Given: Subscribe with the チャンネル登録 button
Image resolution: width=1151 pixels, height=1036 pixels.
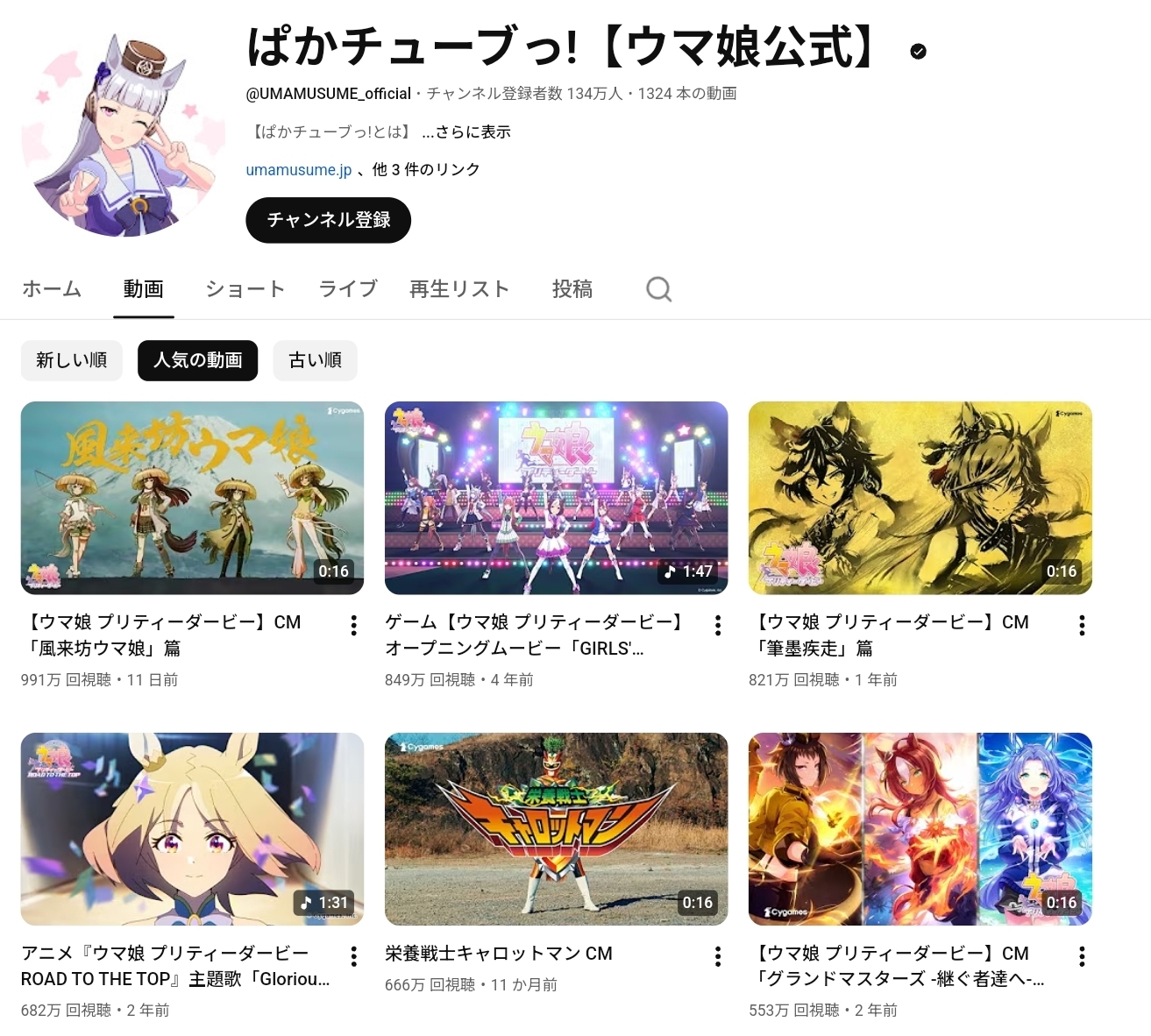Looking at the screenshot, I should tap(328, 220).
